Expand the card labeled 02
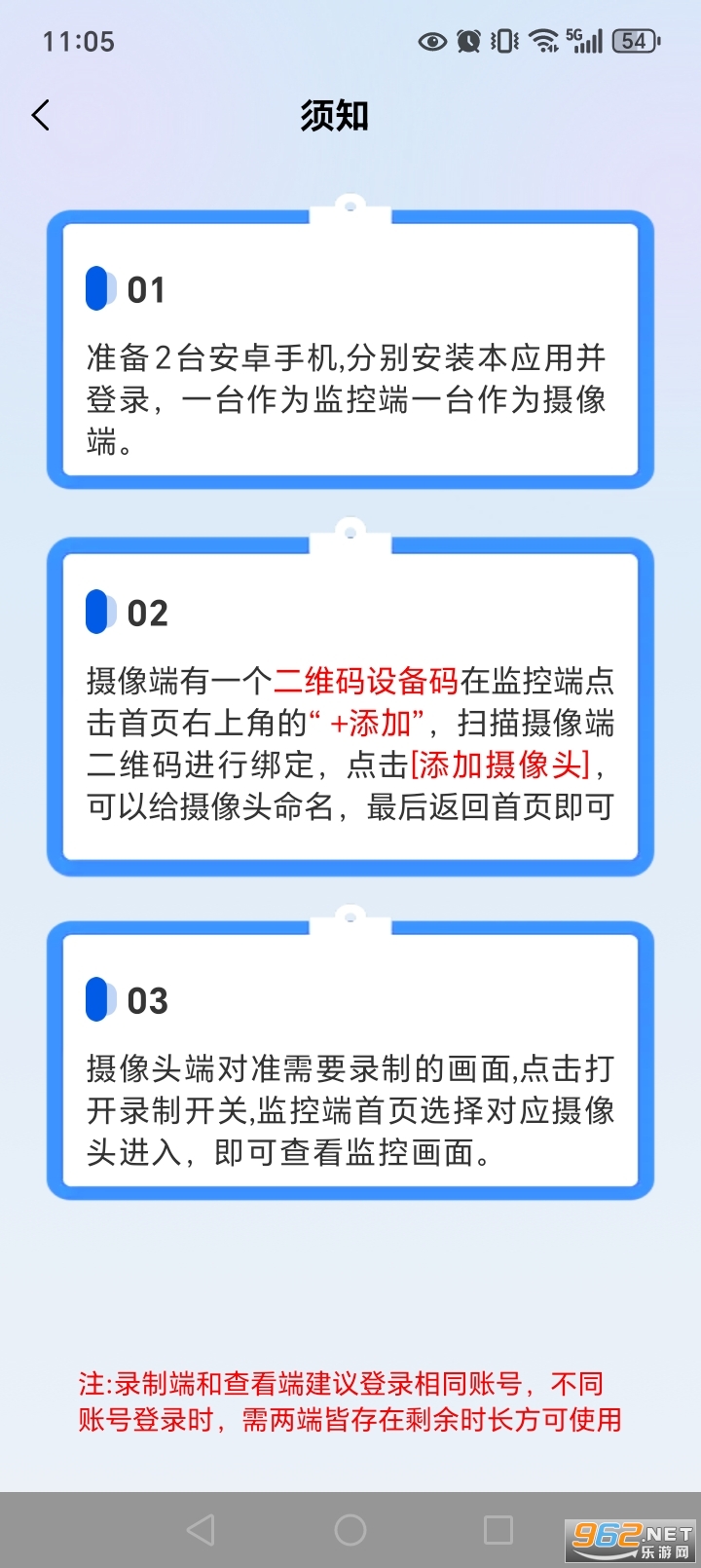 coord(350,701)
